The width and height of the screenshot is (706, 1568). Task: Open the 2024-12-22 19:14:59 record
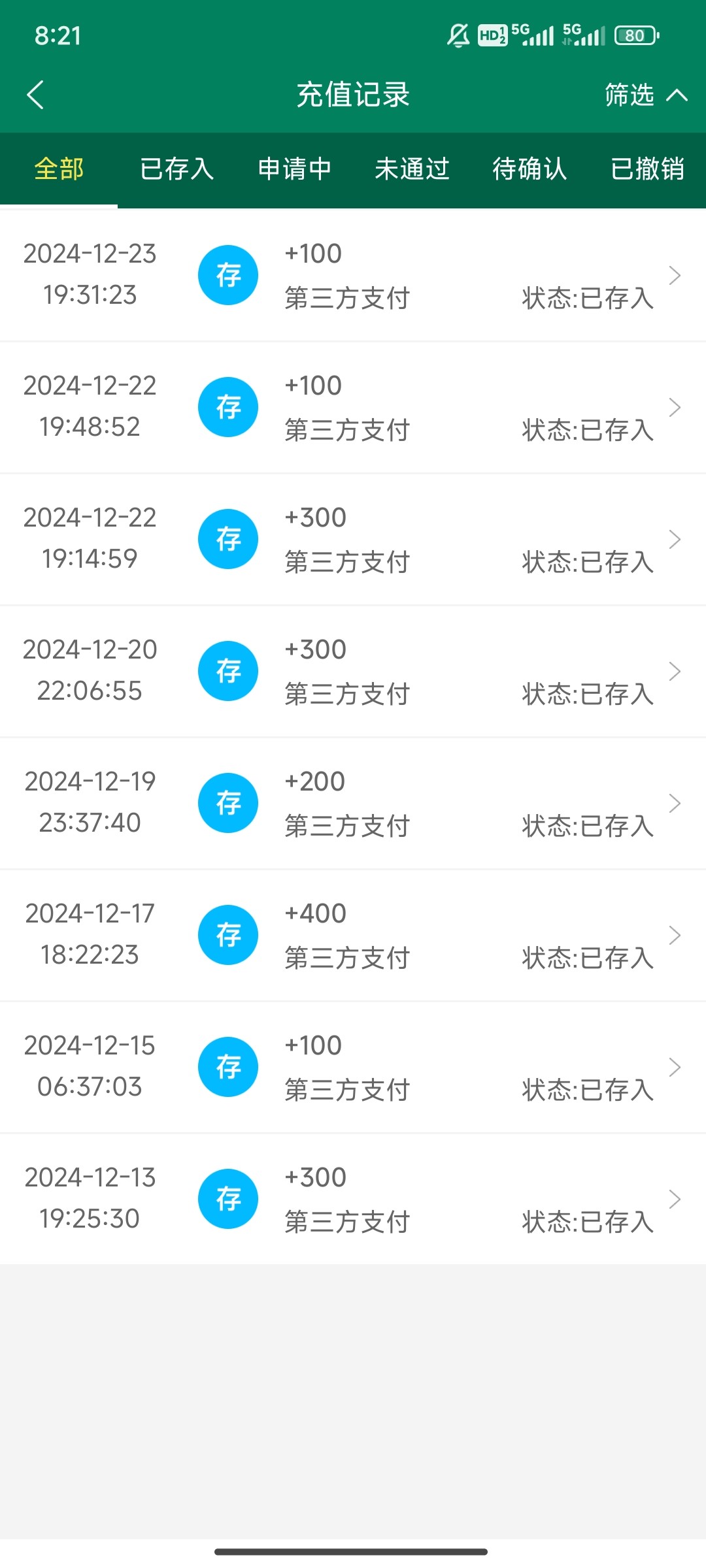pyautogui.click(x=353, y=539)
